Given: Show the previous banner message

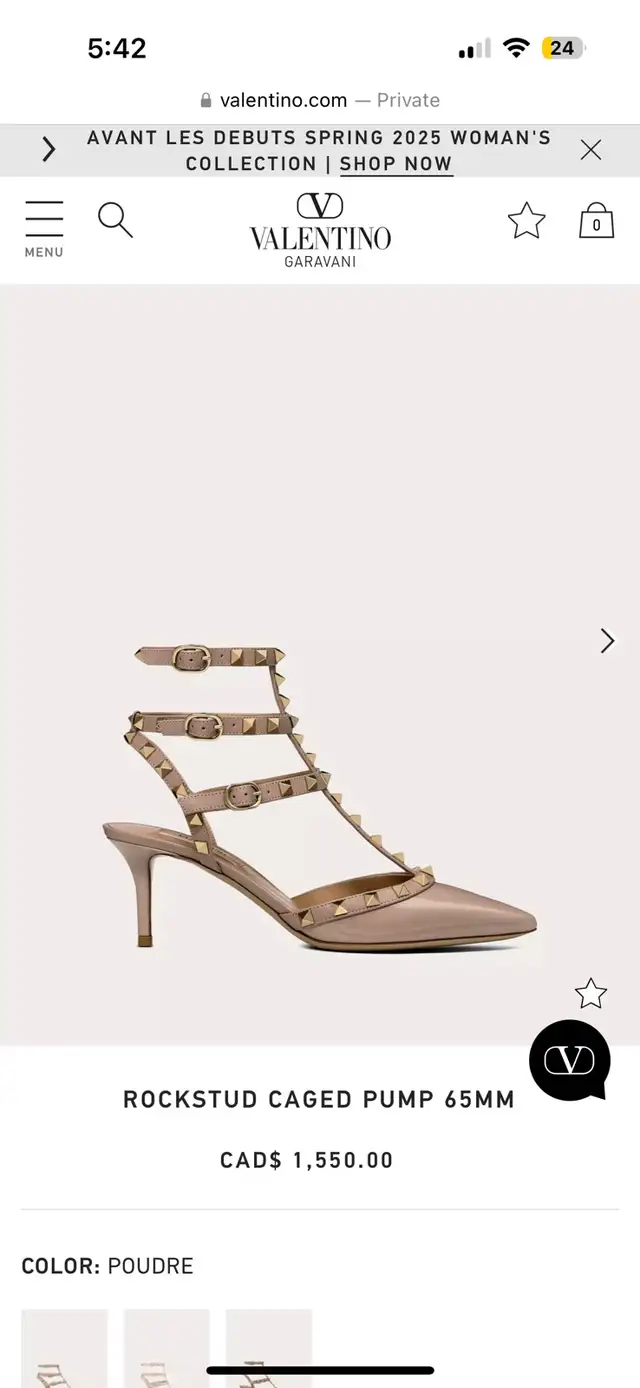Looking at the screenshot, I should coord(48,150).
